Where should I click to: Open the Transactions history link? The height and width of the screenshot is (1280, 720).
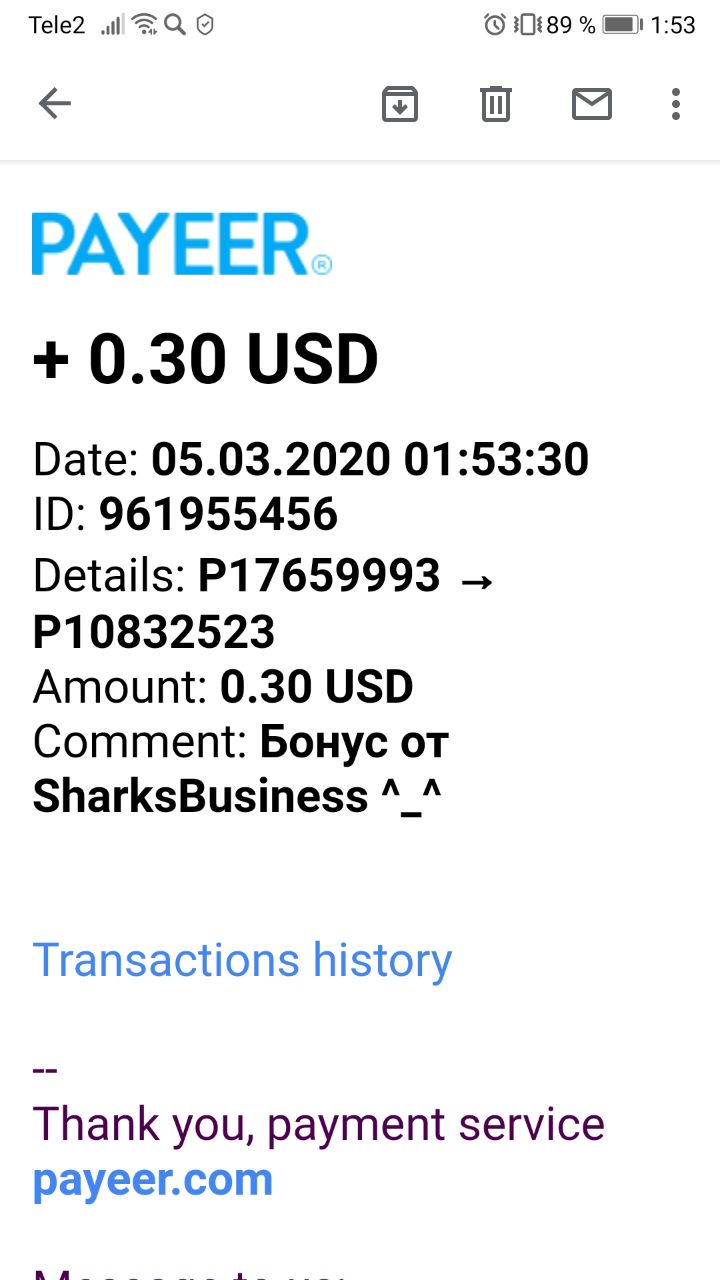tap(242, 960)
